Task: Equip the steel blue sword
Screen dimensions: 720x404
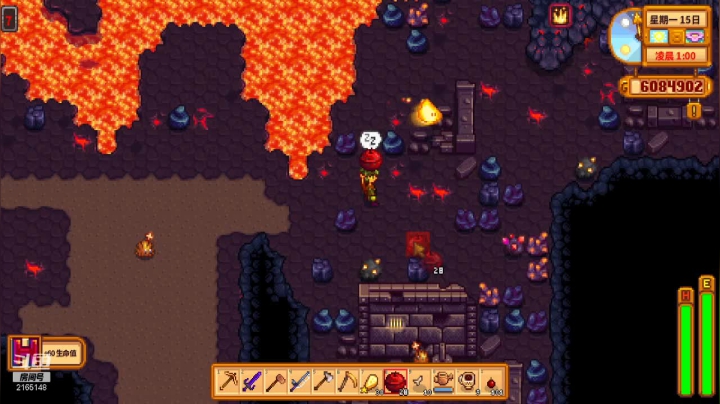Action: tap(299, 381)
